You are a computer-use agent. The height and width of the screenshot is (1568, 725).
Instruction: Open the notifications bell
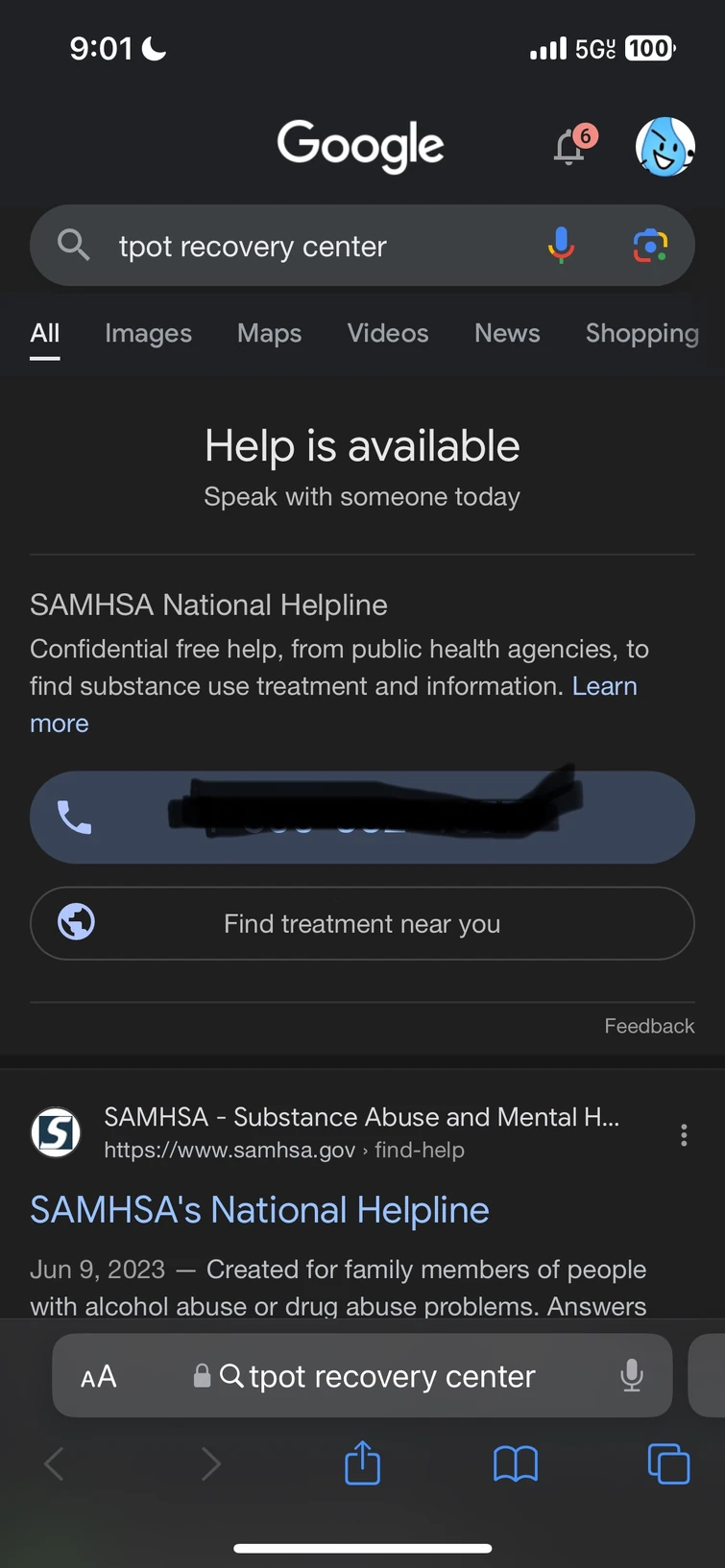pyautogui.click(x=570, y=147)
